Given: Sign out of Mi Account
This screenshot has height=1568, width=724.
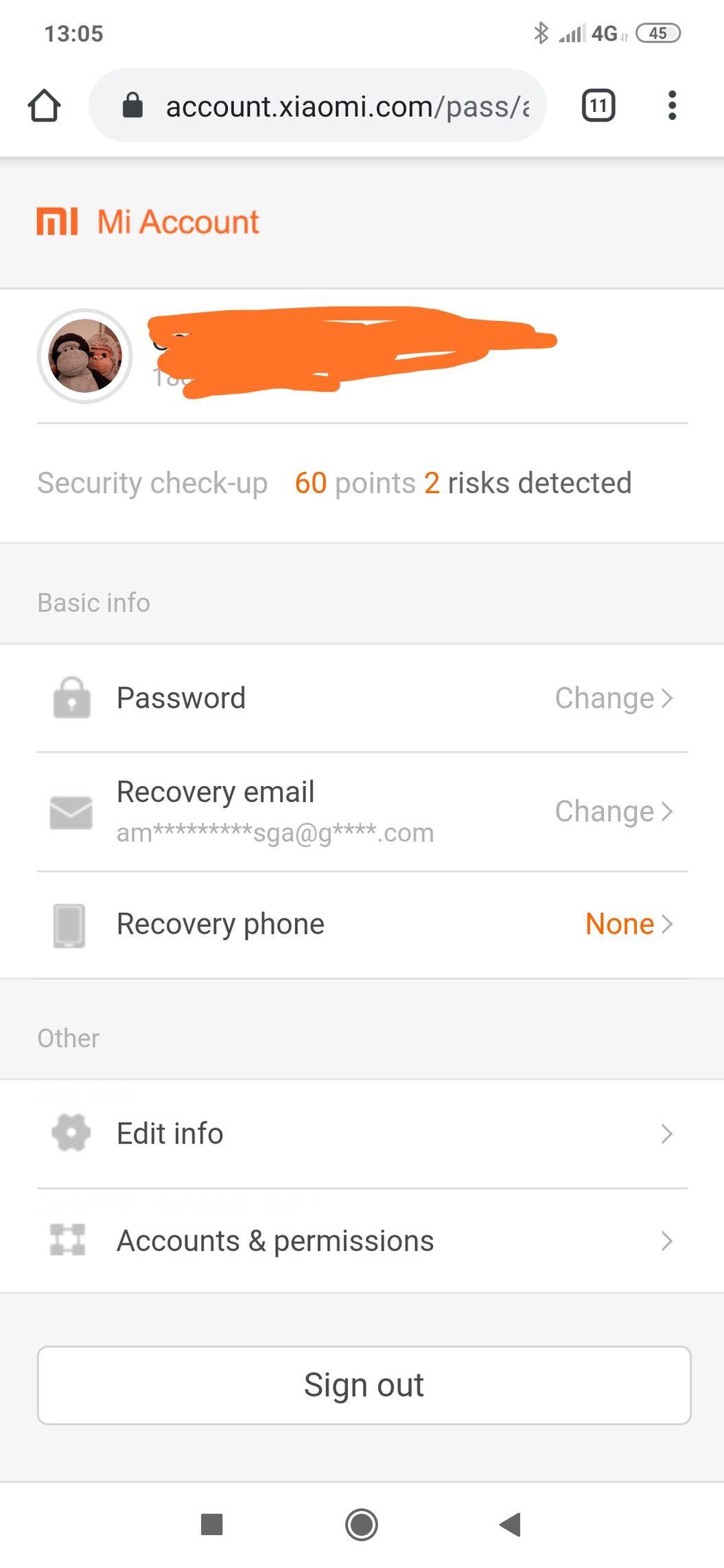Looking at the screenshot, I should [x=364, y=1385].
